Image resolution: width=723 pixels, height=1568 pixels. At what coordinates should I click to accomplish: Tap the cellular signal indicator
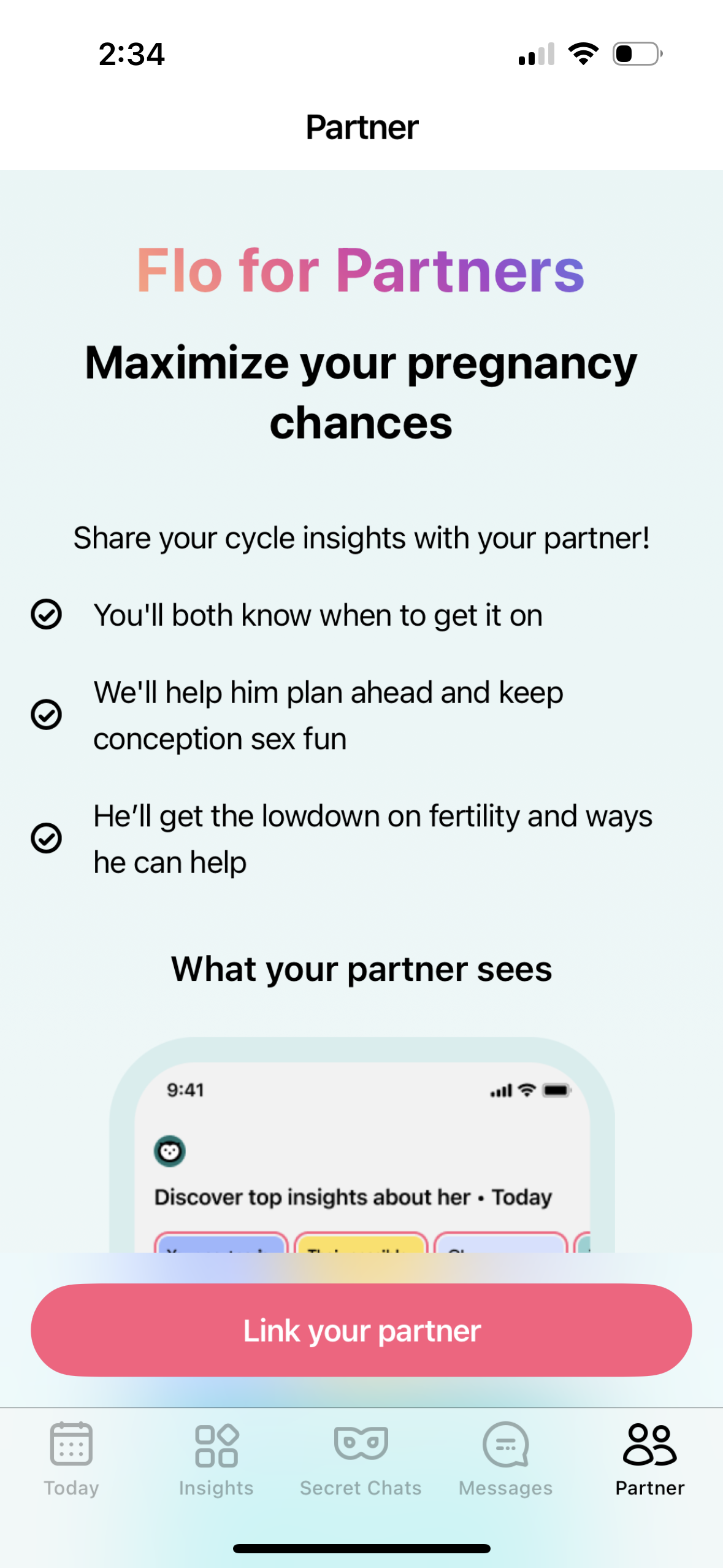click(536, 54)
